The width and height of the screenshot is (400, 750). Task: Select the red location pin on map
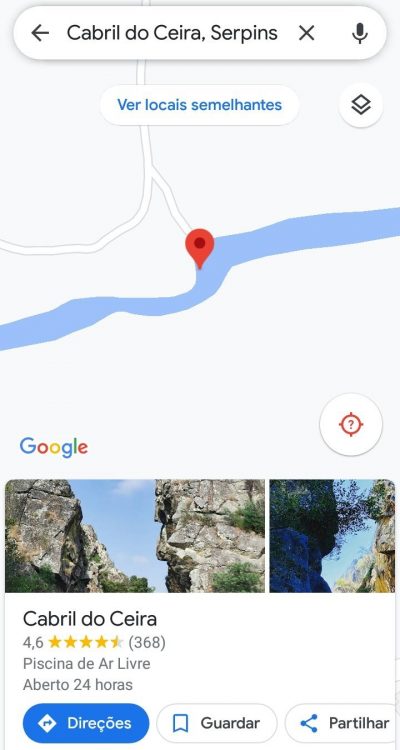tap(200, 248)
